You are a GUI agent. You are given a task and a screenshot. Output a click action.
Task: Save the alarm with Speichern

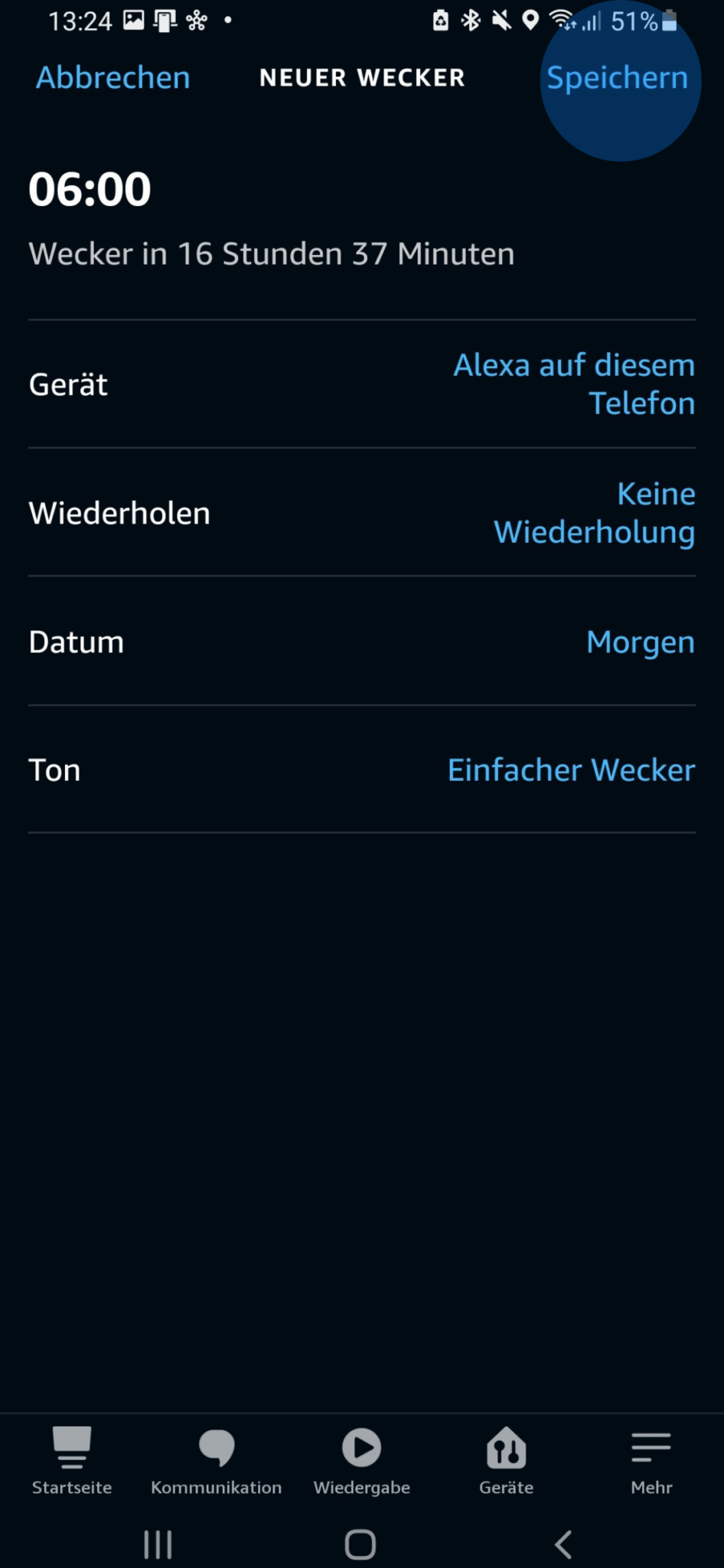tap(617, 77)
